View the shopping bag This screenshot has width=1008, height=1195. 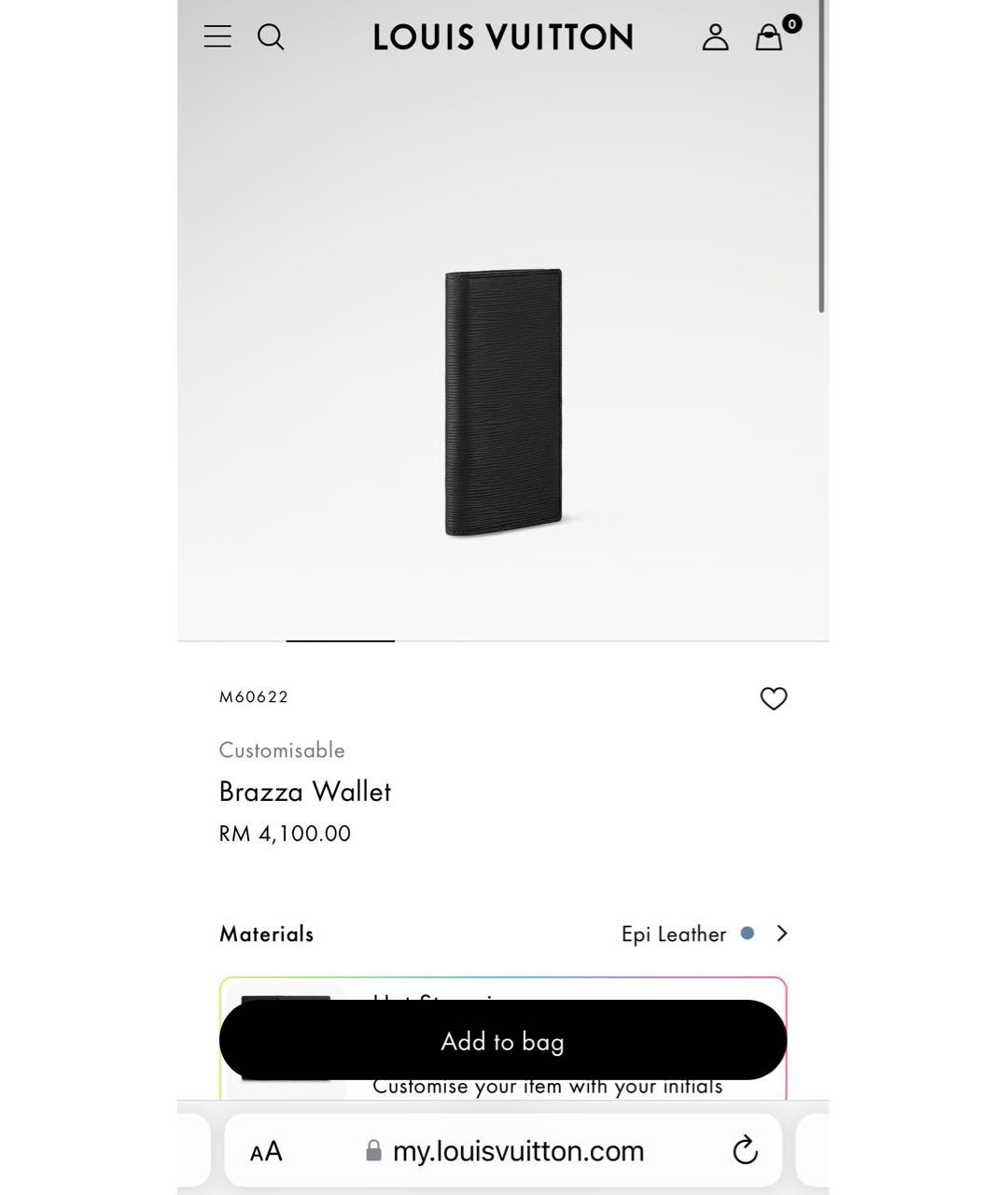tap(769, 37)
